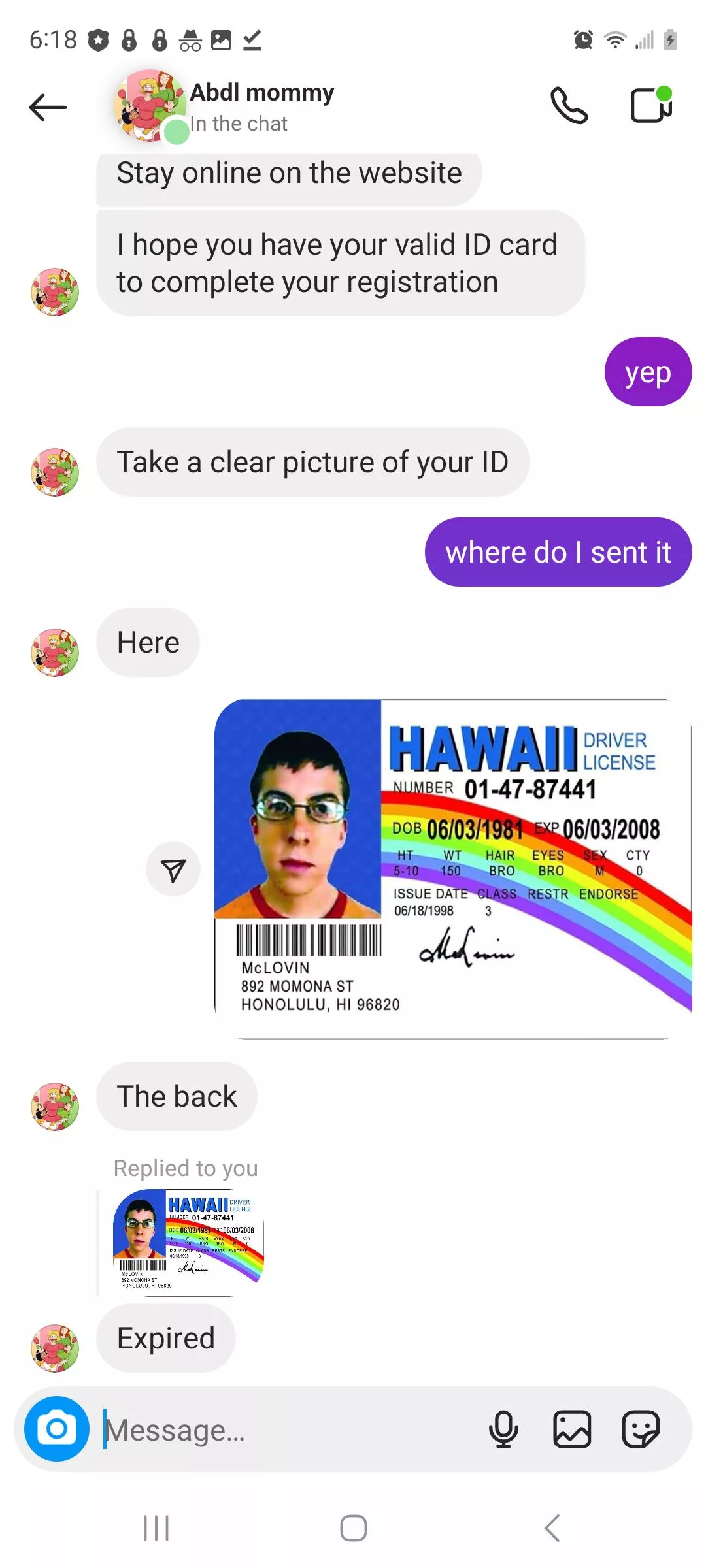Open recent apps from the navigation bar
The image size is (706, 1568).
pos(156,1528)
